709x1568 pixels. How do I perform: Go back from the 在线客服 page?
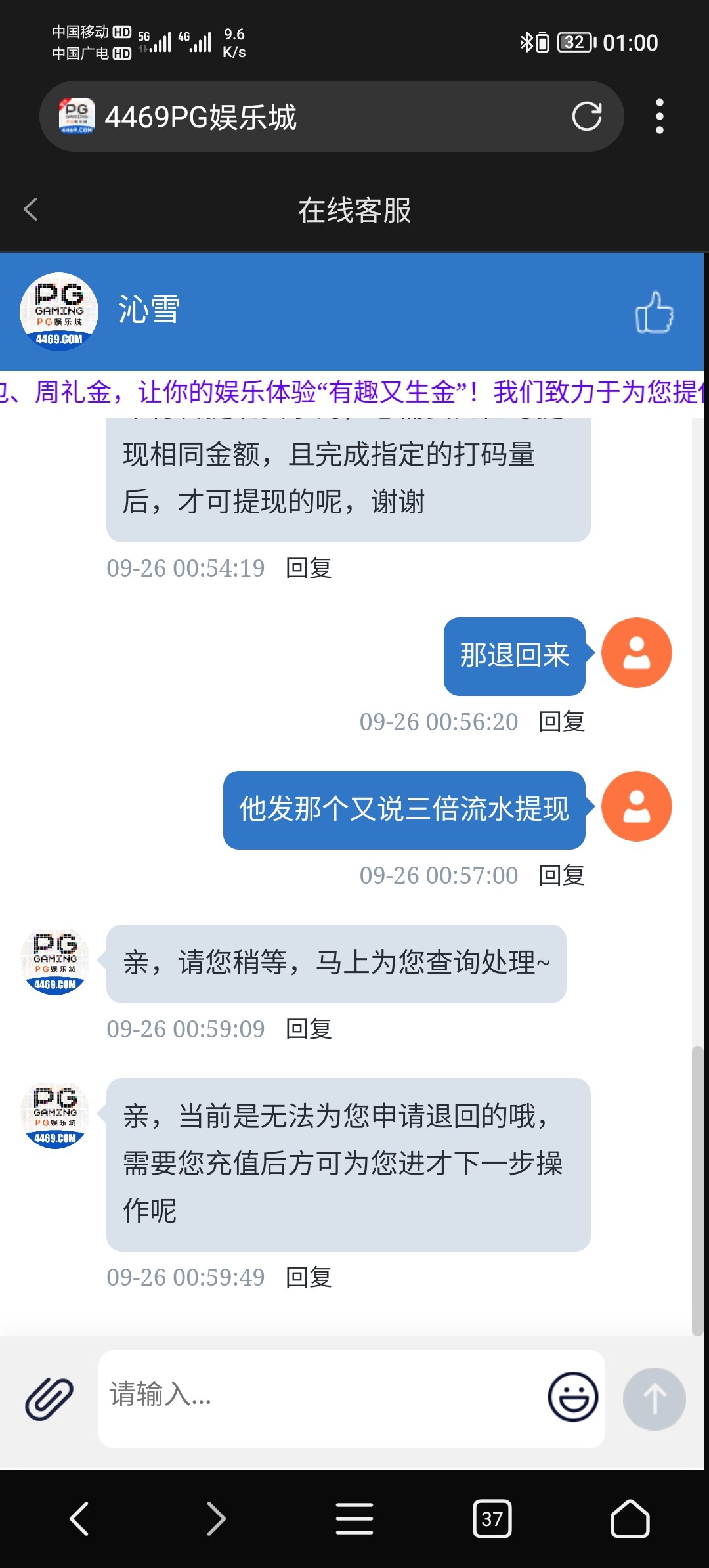pyautogui.click(x=31, y=210)
